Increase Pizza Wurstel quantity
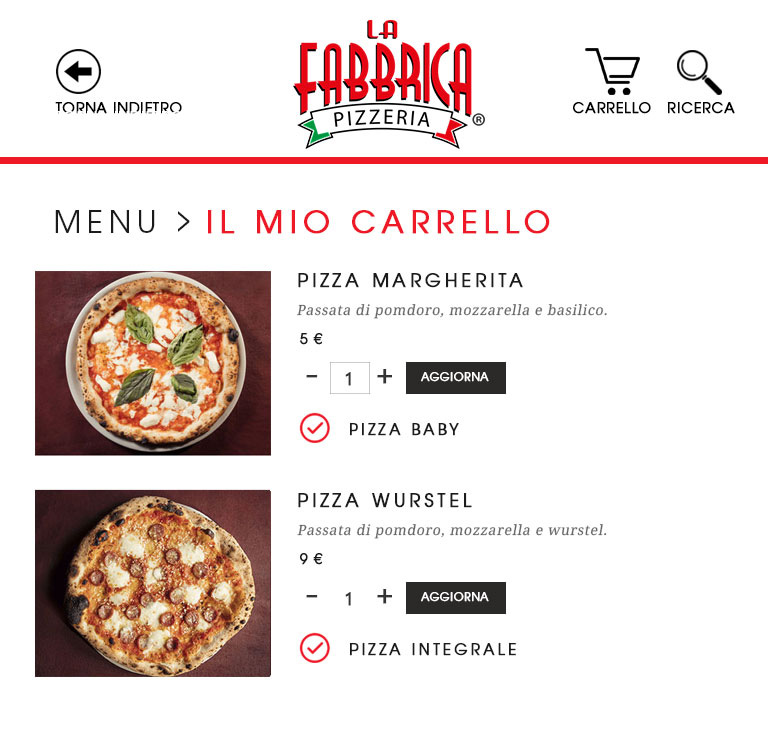This screenshot has width=768, height=731. pos(385,597)
